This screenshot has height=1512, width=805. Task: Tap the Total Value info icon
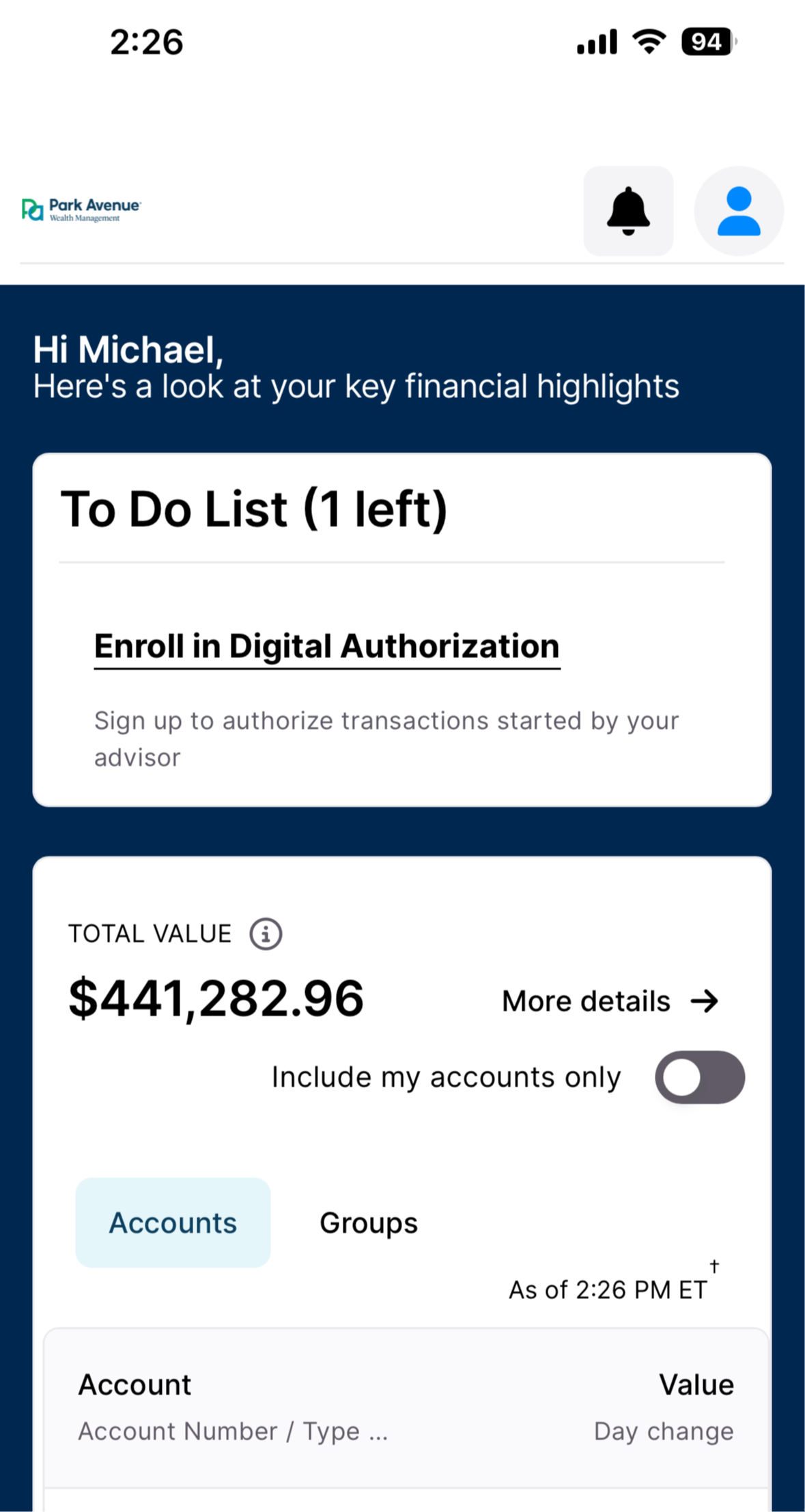pos(266,934)
